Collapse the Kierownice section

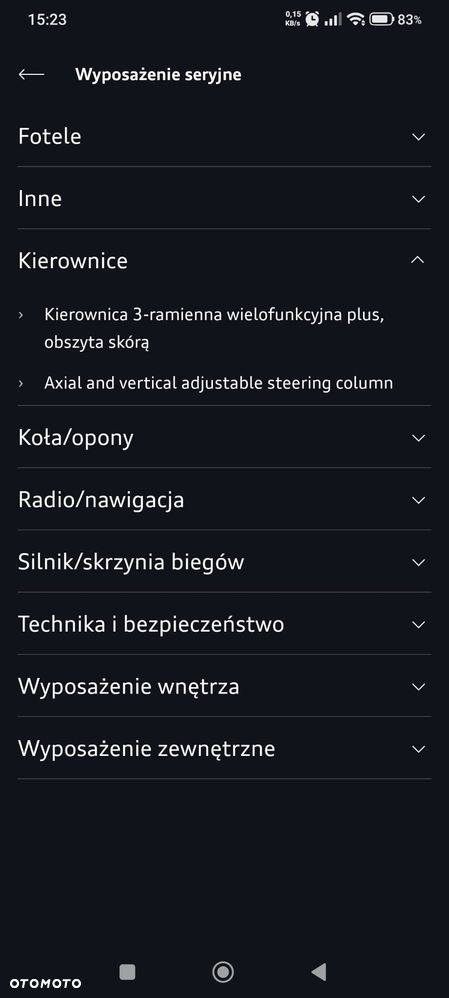coord(224,260)
